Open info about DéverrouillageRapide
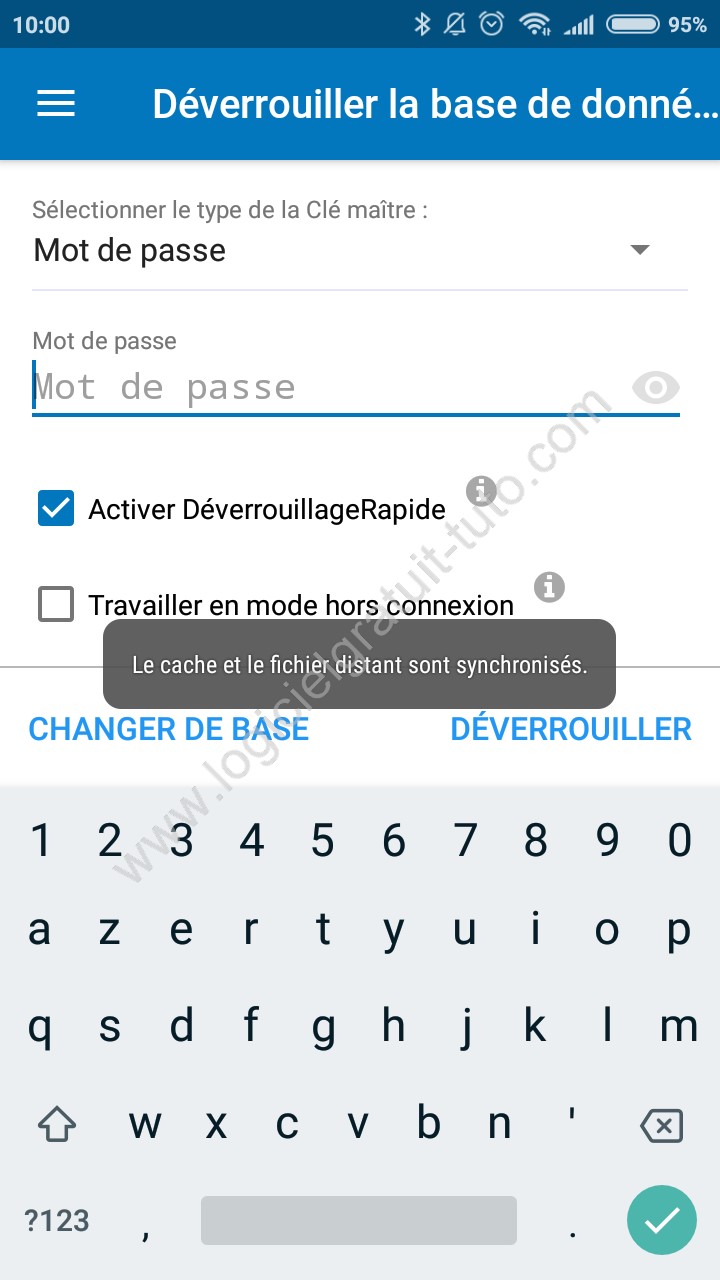 point(482,490)
